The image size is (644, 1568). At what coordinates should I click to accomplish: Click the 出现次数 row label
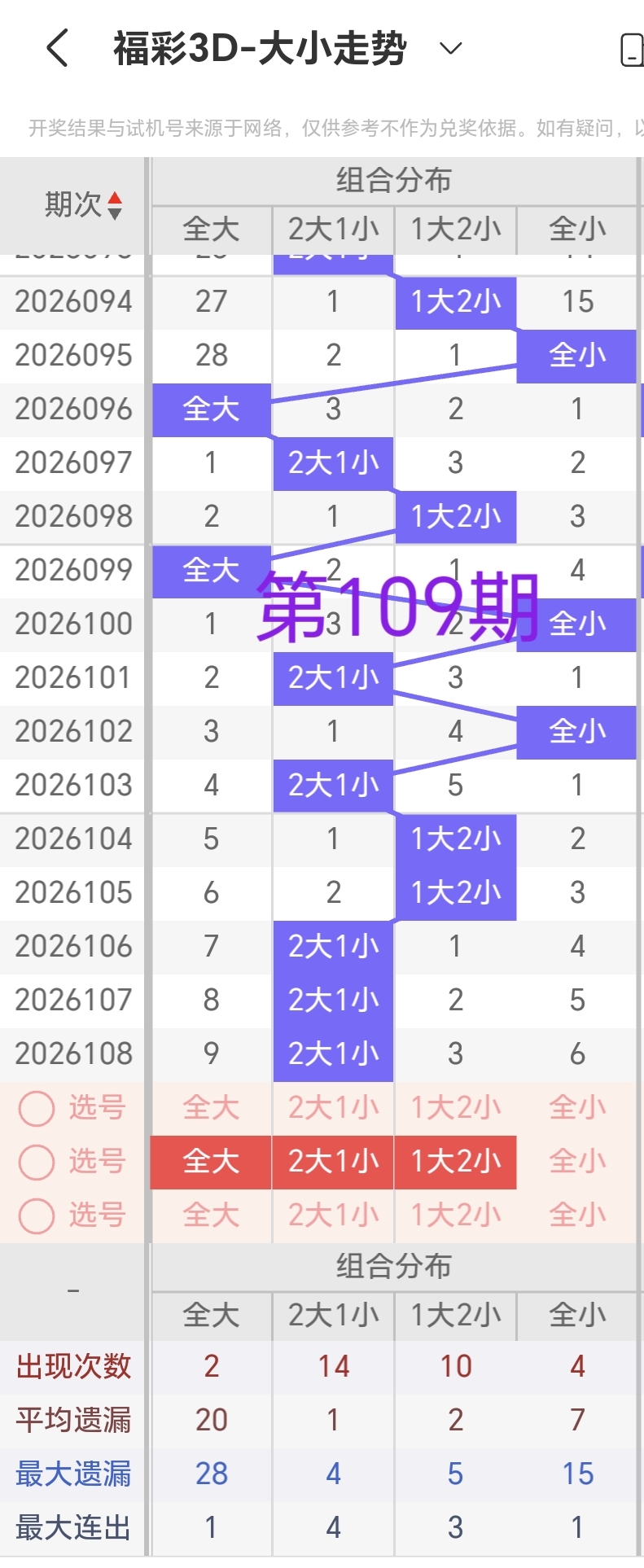73,1366
